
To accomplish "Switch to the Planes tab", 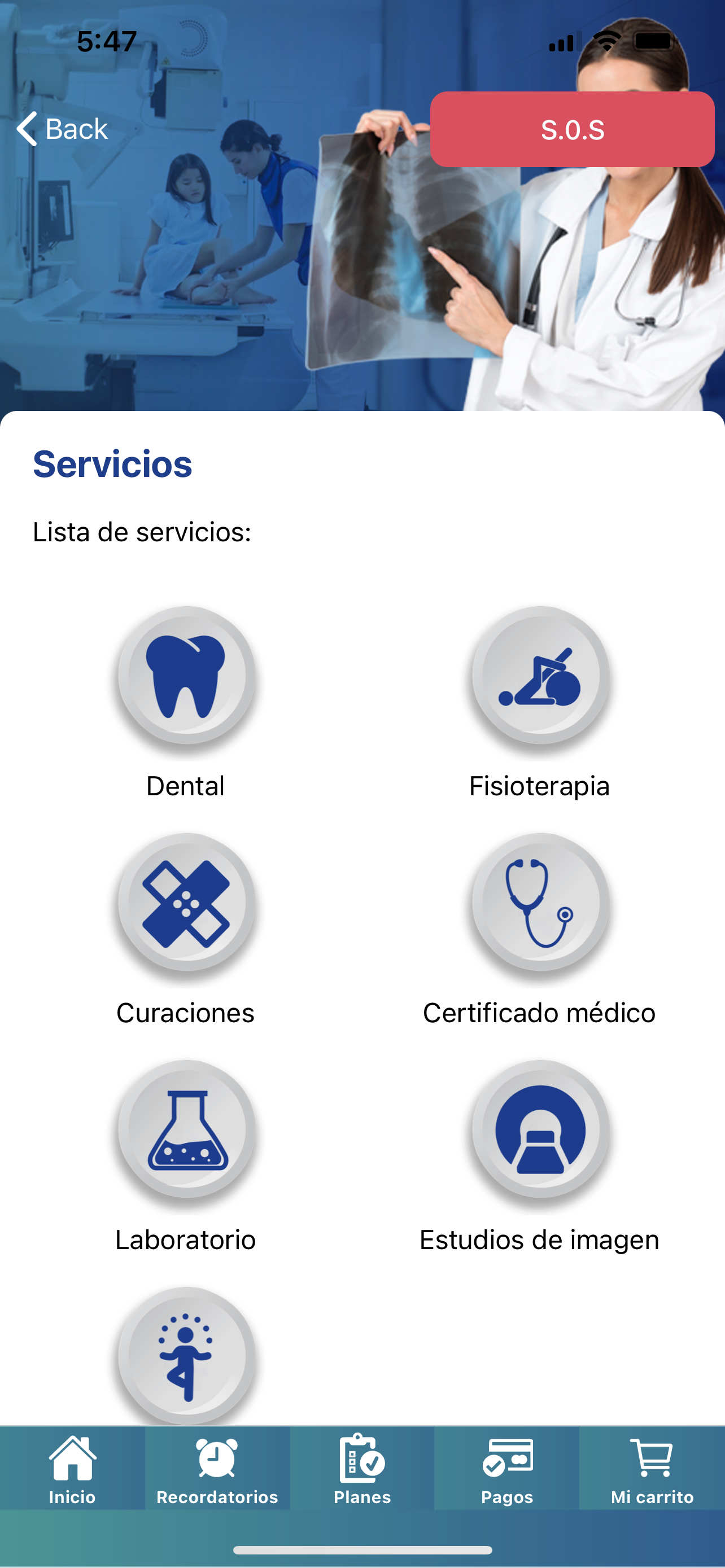I will click(362, 1469).
